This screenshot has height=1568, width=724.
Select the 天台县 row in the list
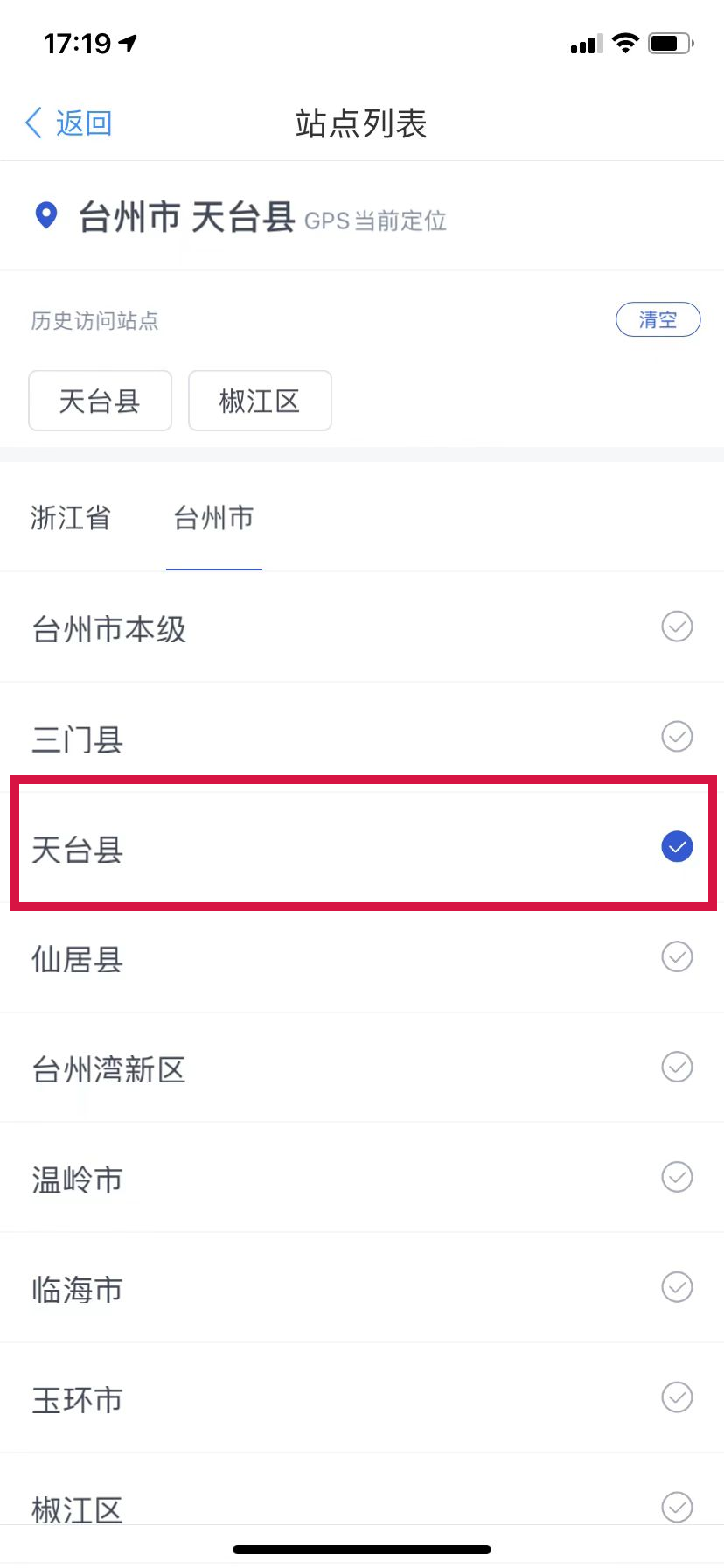pyautogui.click(x=362, y=847)
